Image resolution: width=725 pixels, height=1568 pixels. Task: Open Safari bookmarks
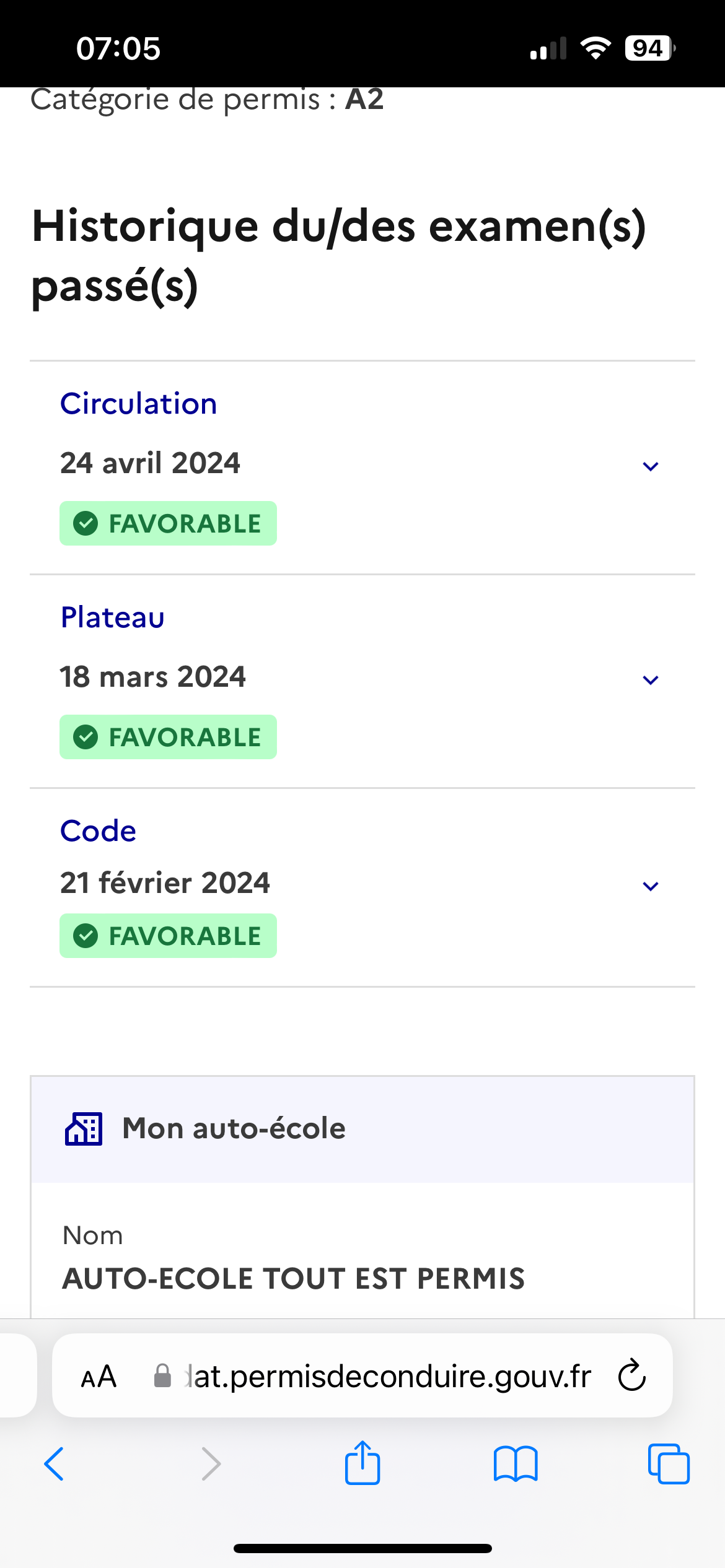[516, 1464]
